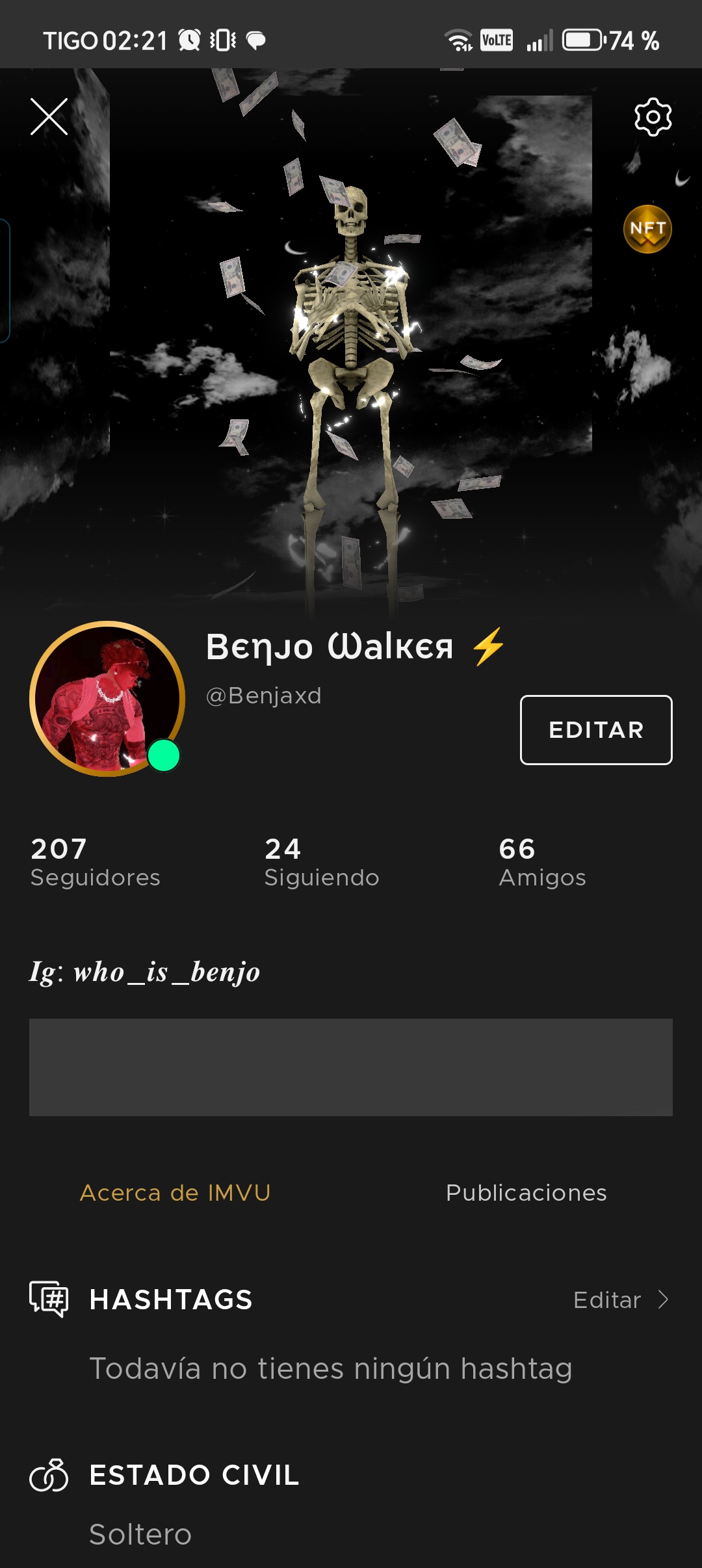Edit hashtags via the Editar link

[619, 1300]
